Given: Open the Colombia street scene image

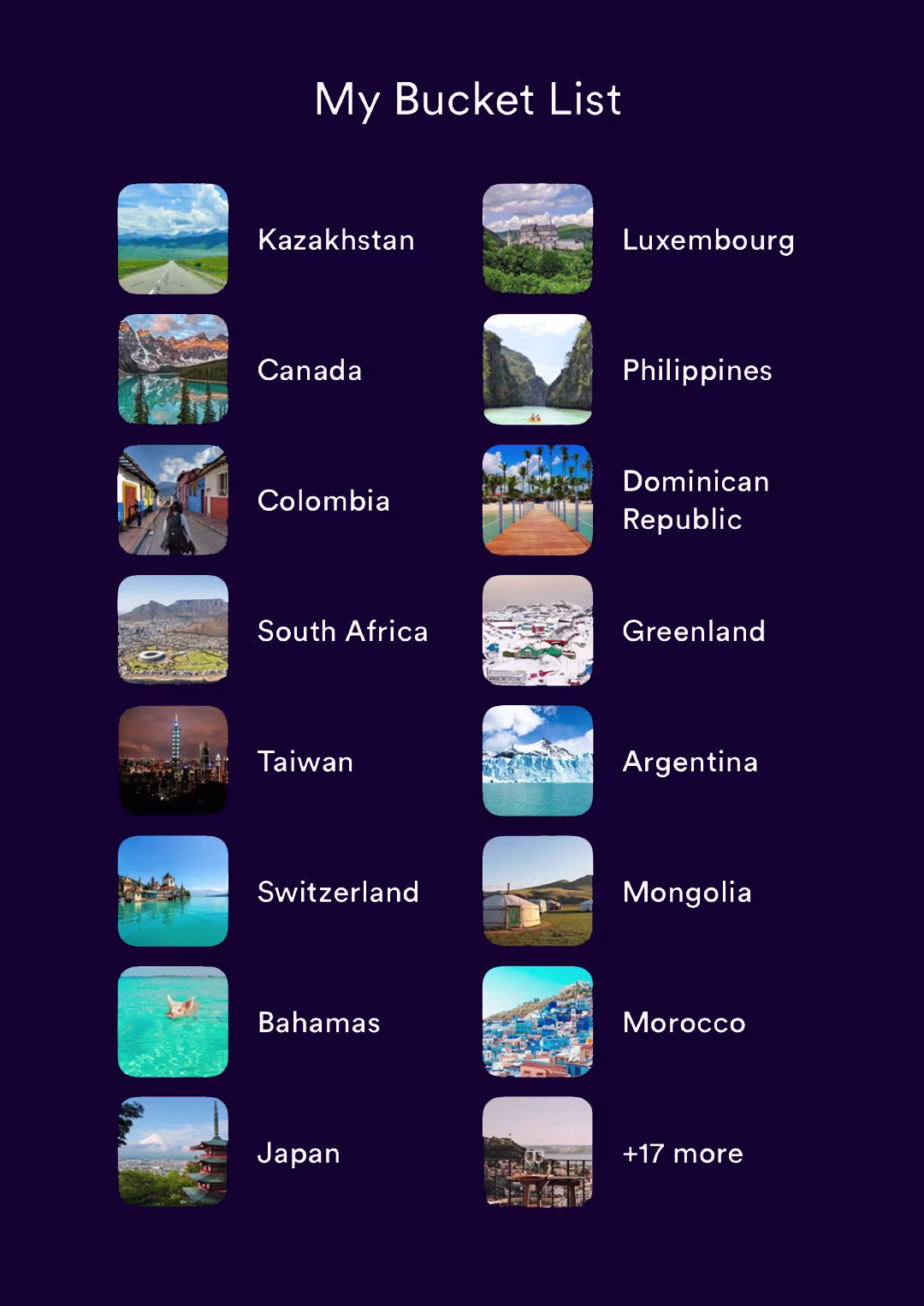Looking at the screenshot, I should point(172,501).
